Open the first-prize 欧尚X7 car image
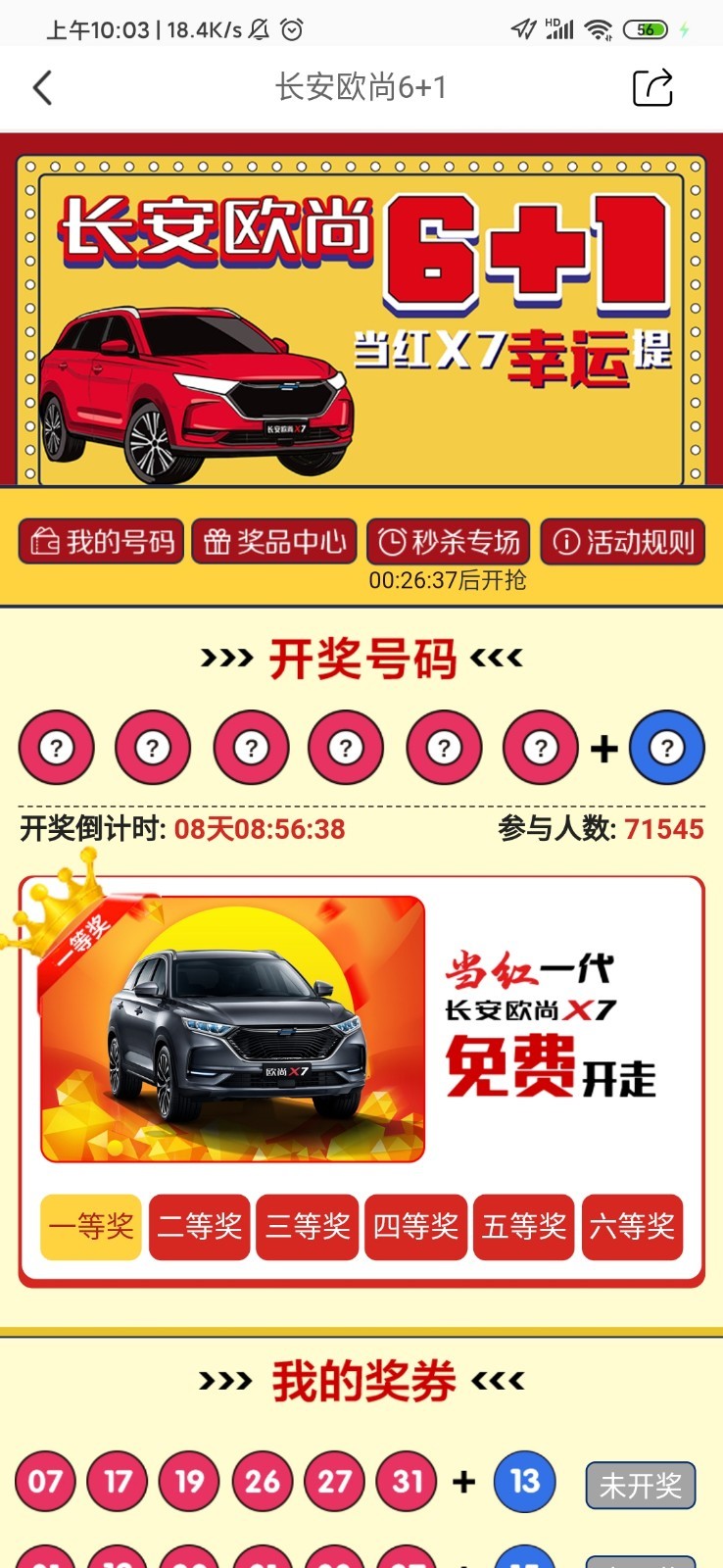Screen dimensions: 723x1568 tap(233, 1029)
